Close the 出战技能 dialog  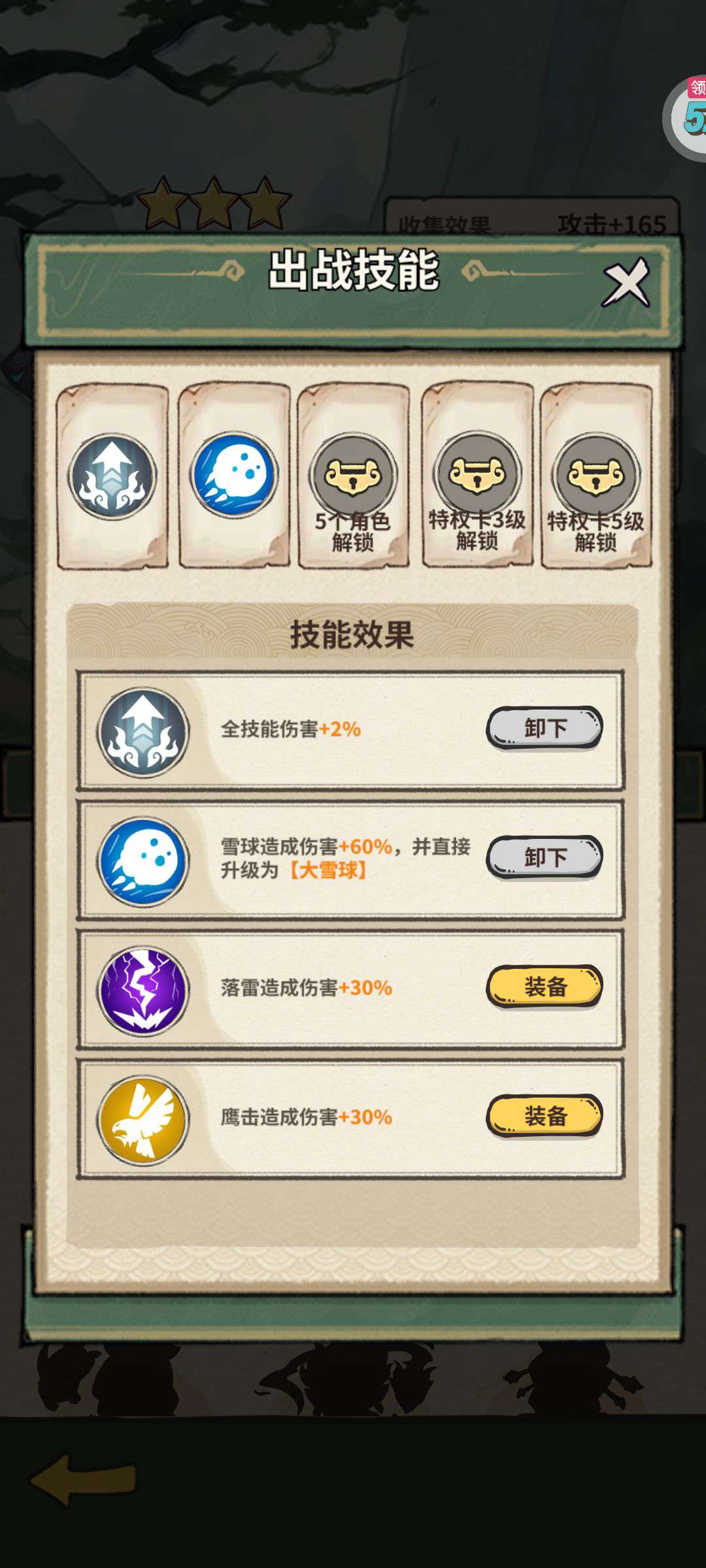626,283
